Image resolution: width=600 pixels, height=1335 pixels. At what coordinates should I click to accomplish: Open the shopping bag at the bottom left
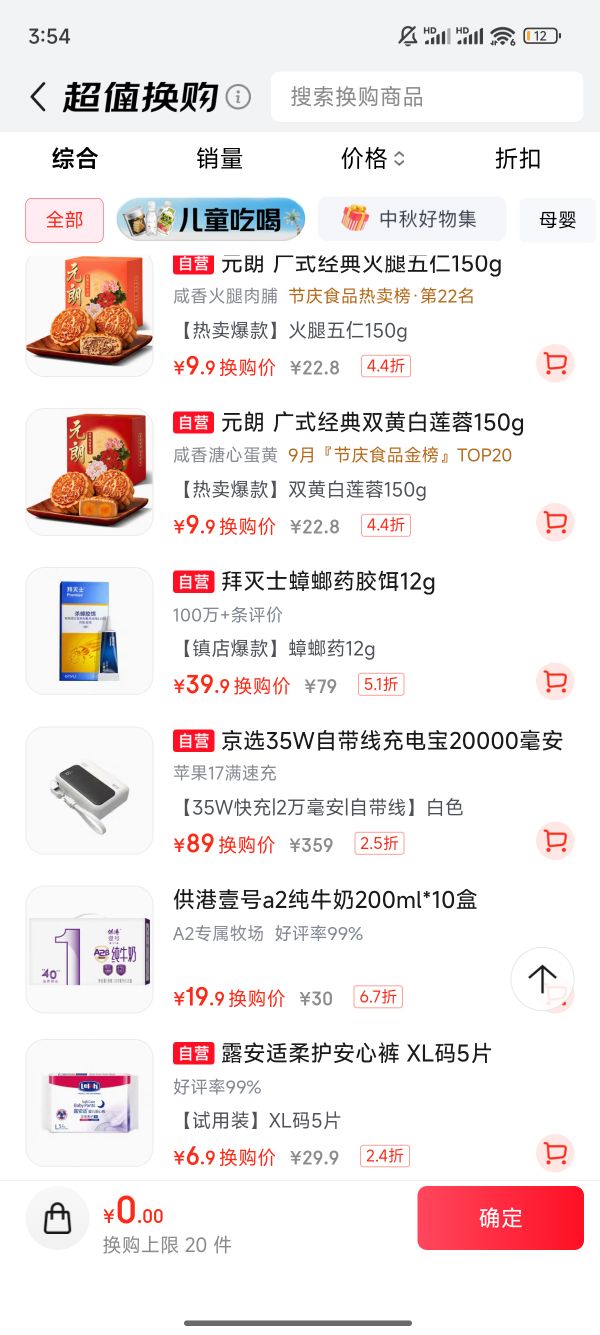coord(58,1217)
